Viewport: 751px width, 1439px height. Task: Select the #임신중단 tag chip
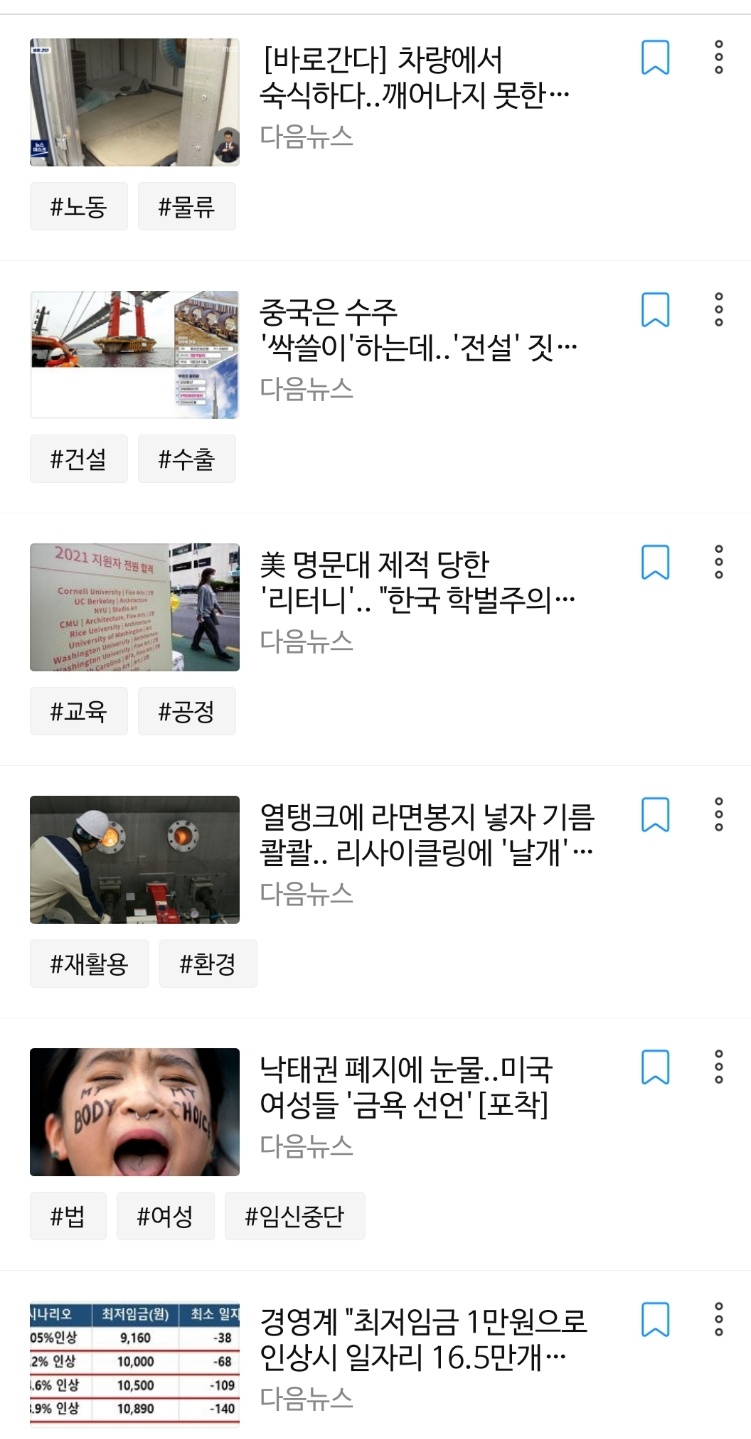[294, 1216]
